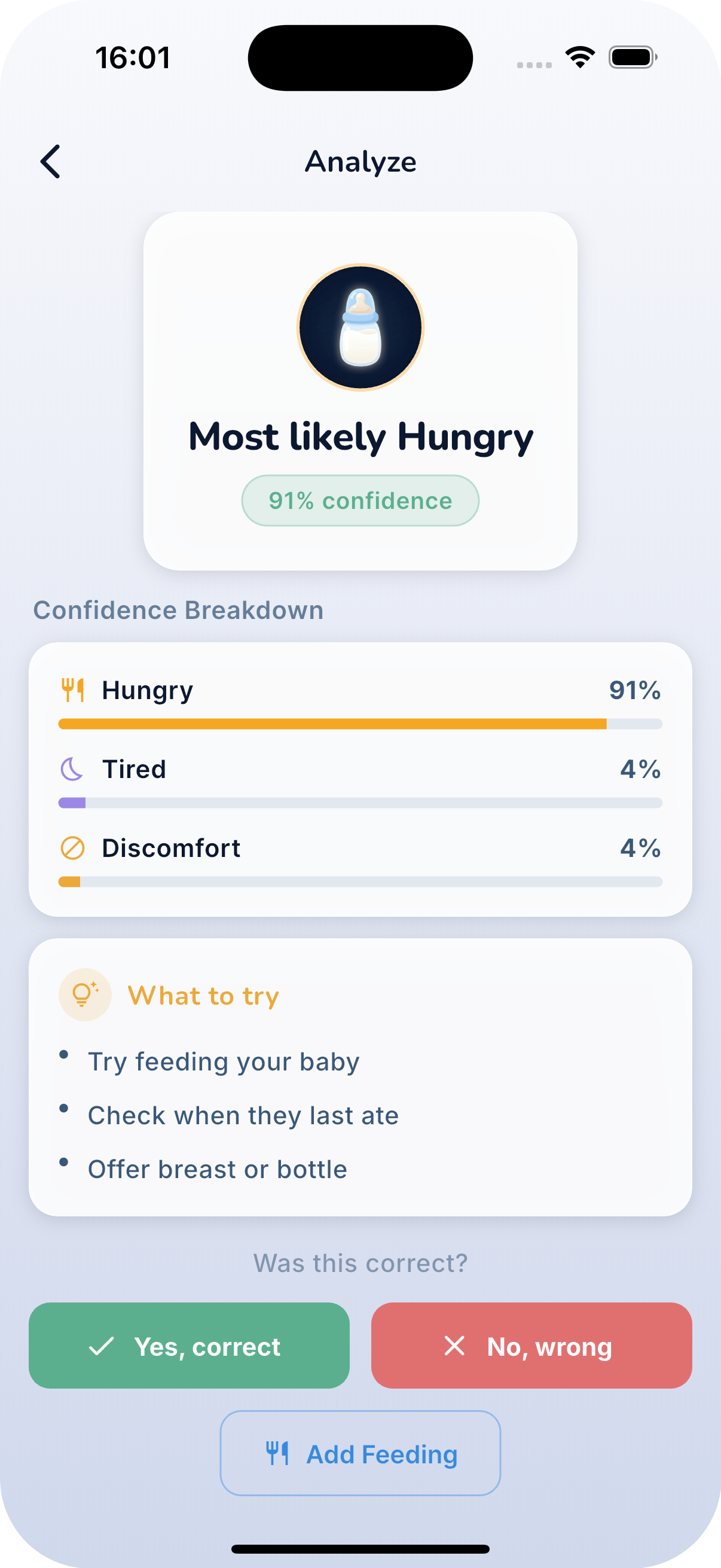Open Add Feeding
Screen dimensions: 721x1568
click(x=360, y=1454)
